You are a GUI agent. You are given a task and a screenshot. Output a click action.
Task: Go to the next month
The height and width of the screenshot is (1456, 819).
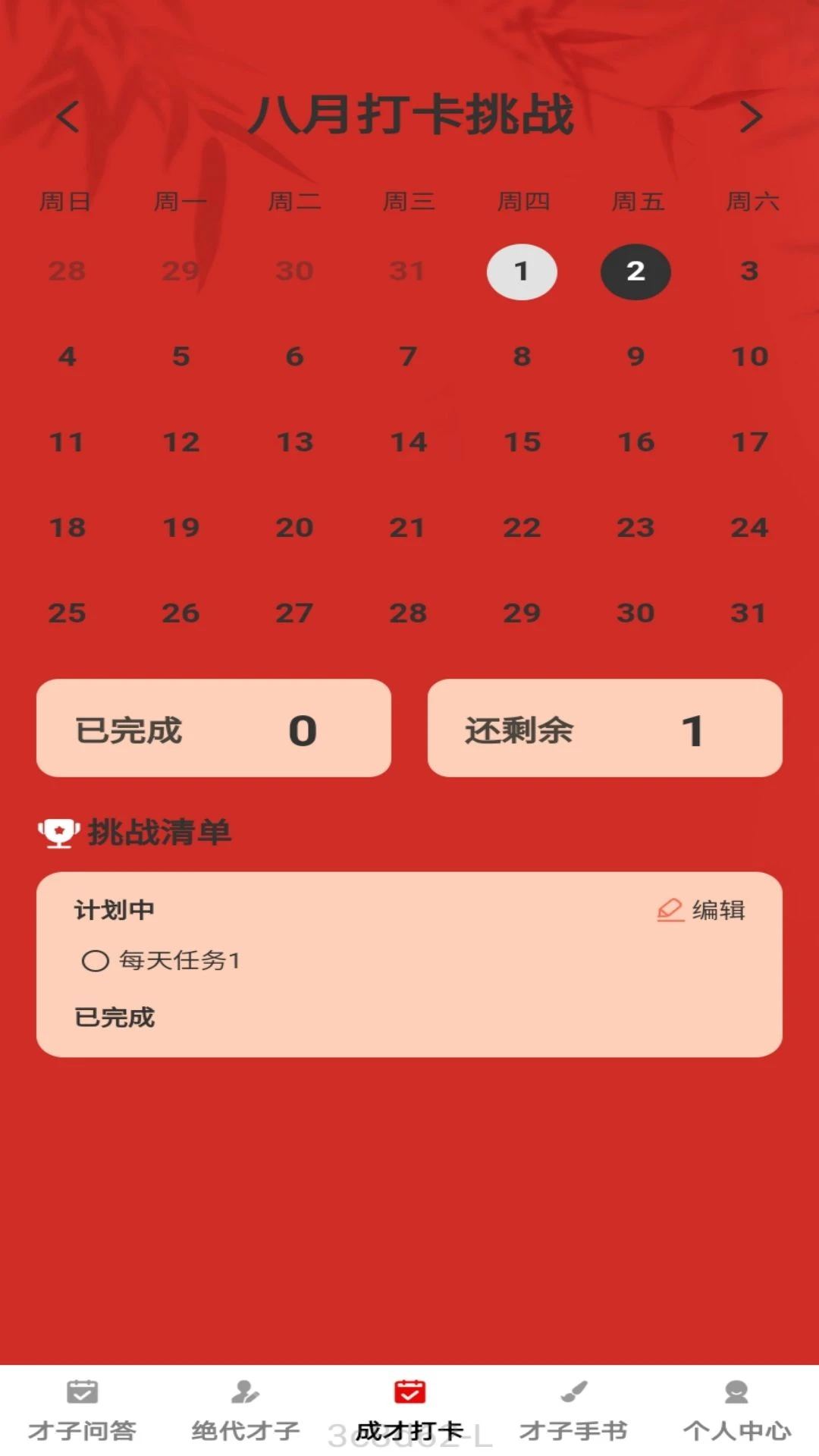[x=751, y=117]
